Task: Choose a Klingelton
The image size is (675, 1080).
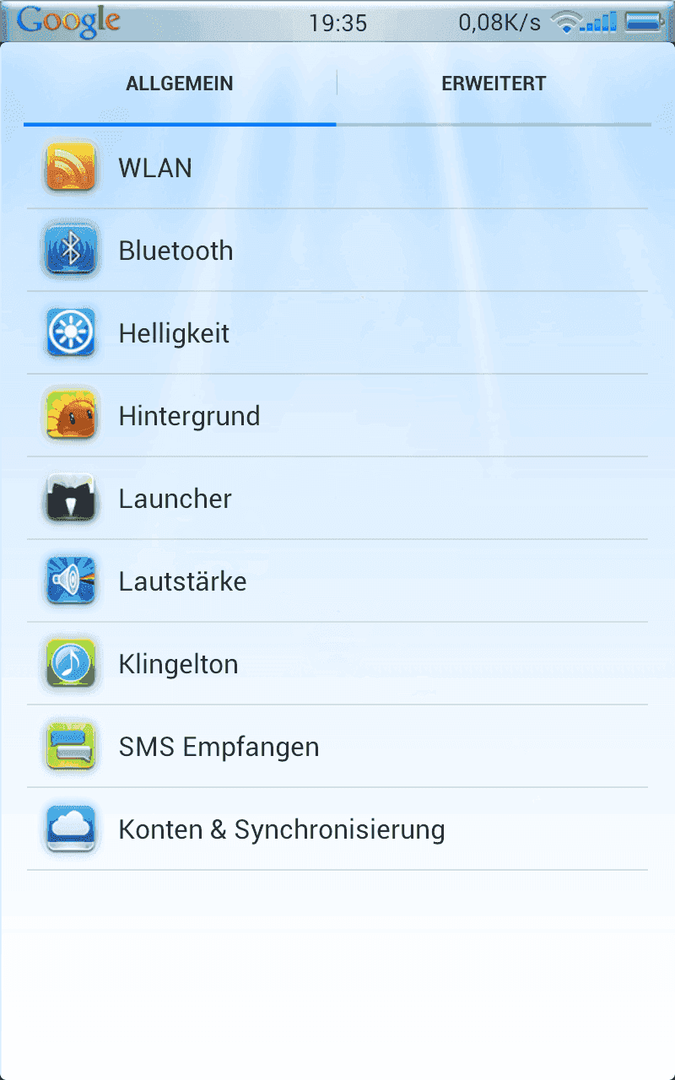Action: point(338,663)
